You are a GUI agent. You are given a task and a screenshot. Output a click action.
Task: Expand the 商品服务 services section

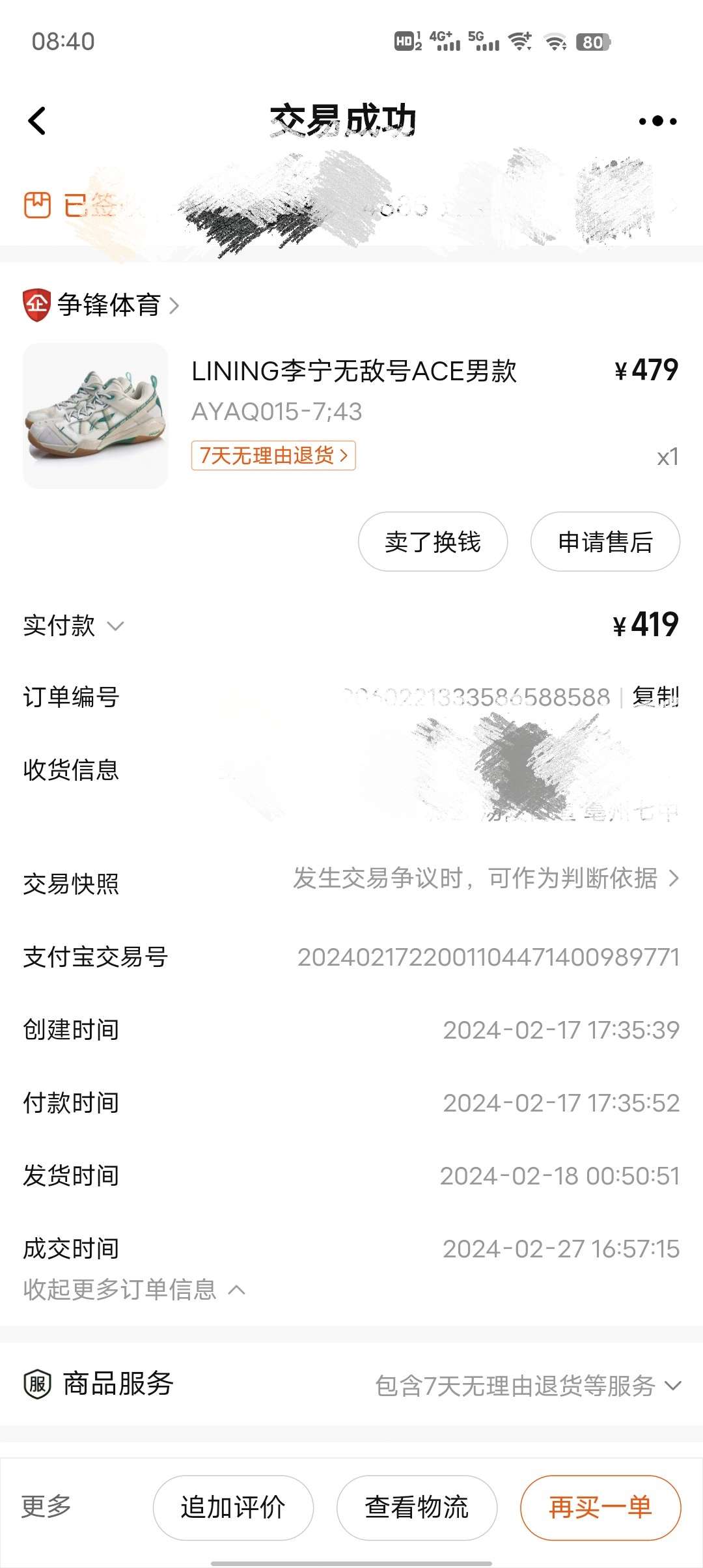[x=527, y=1385]
